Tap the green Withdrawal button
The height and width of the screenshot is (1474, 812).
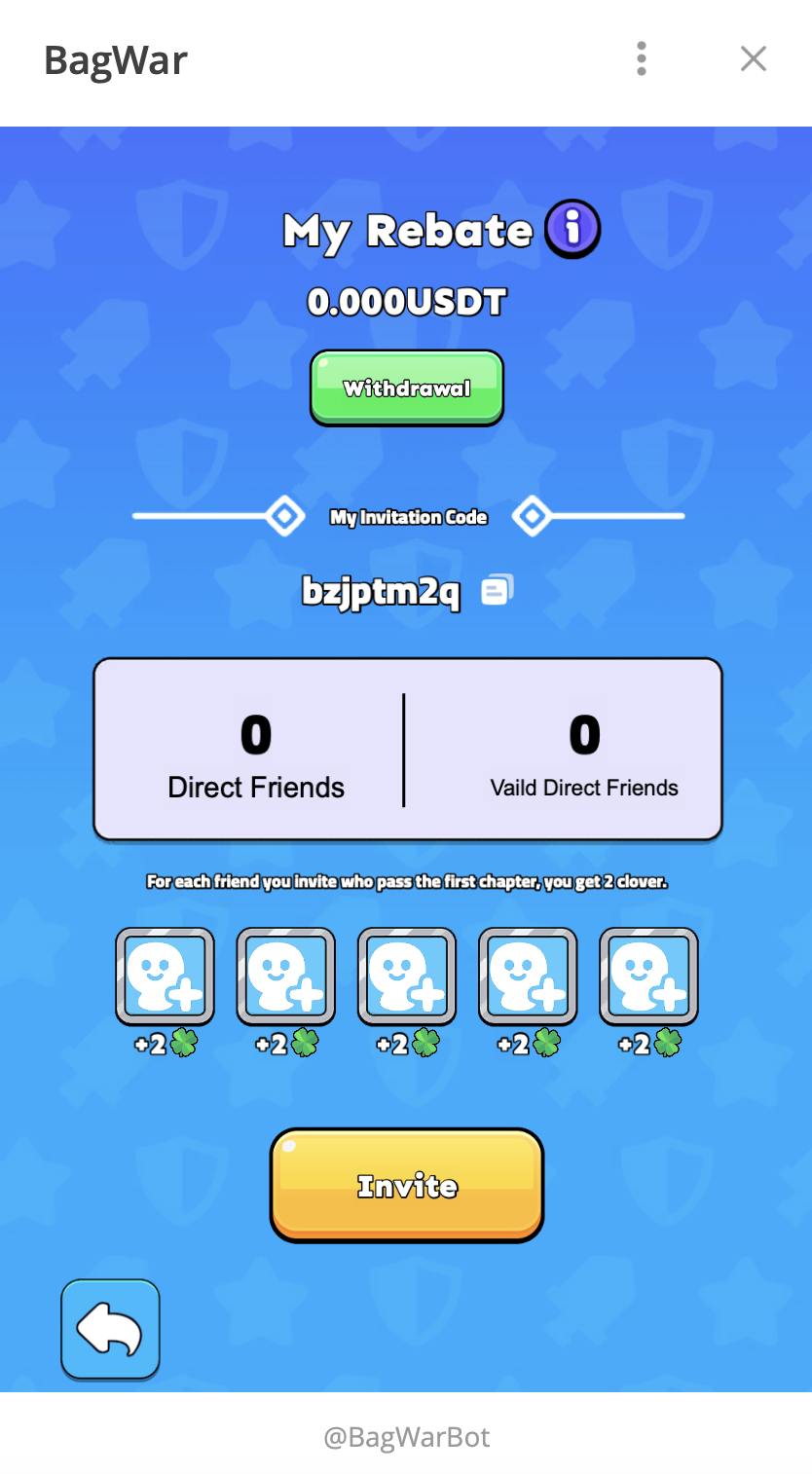(407, 387)
